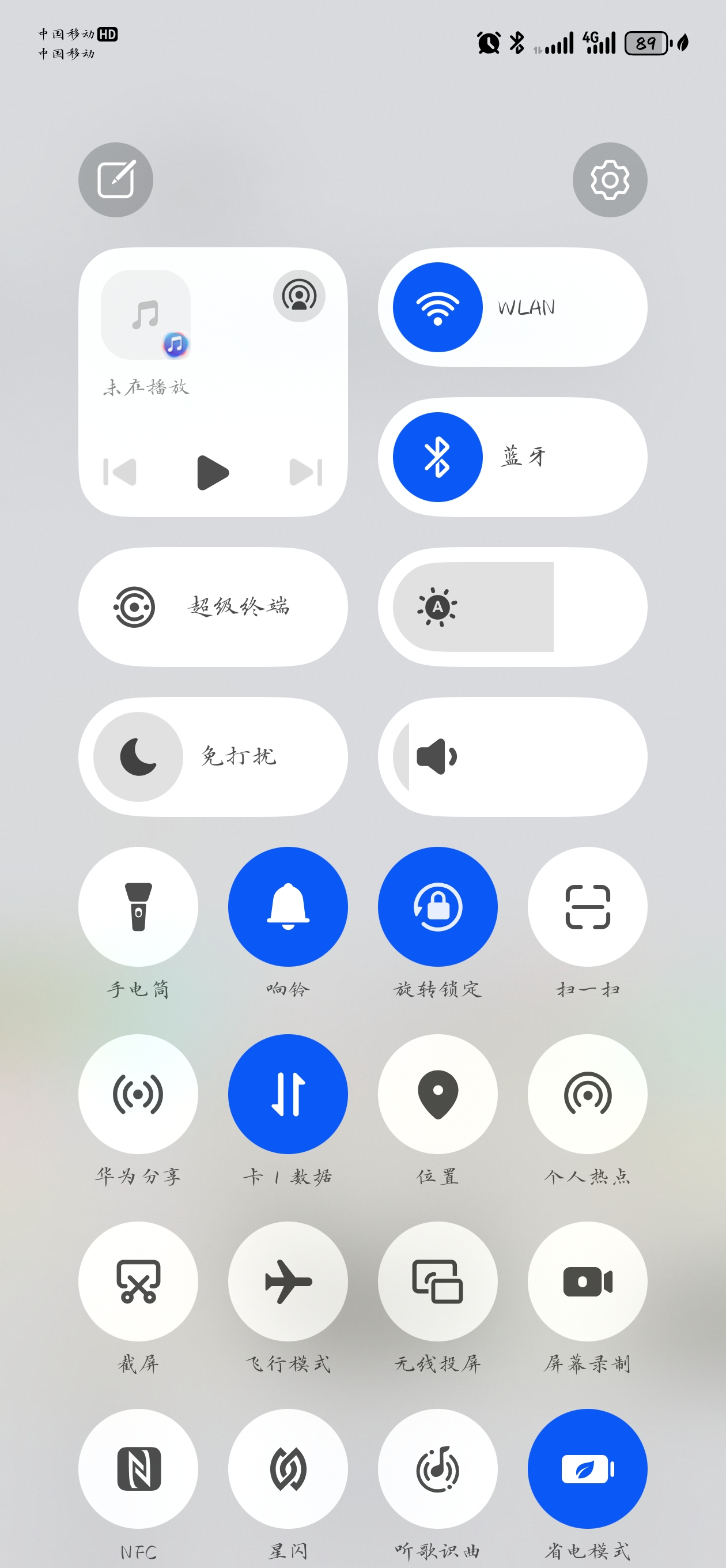
Task: Disable 旋转锁定 rotation lock
Action: (x=437, y=906)
